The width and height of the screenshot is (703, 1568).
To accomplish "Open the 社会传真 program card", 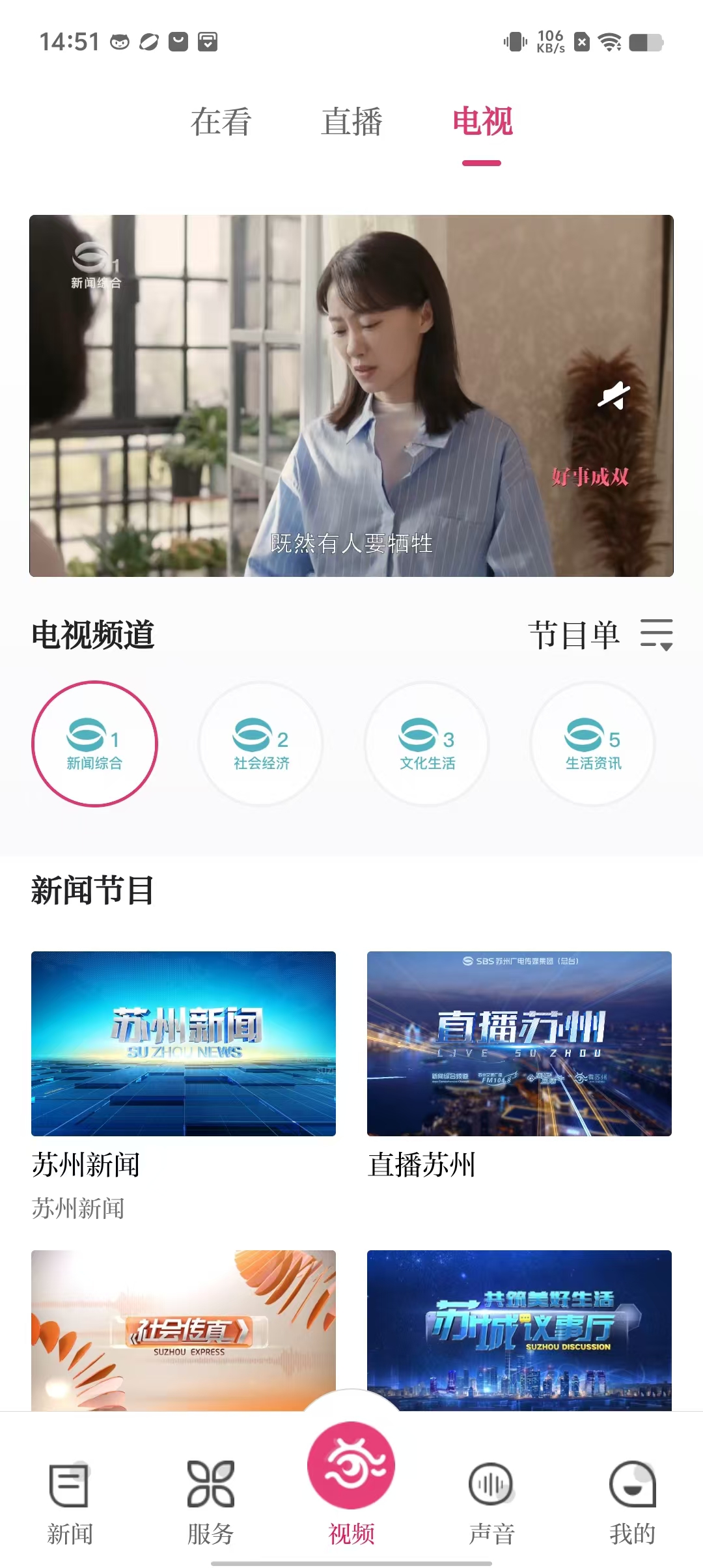I will tap(184, 1330).
